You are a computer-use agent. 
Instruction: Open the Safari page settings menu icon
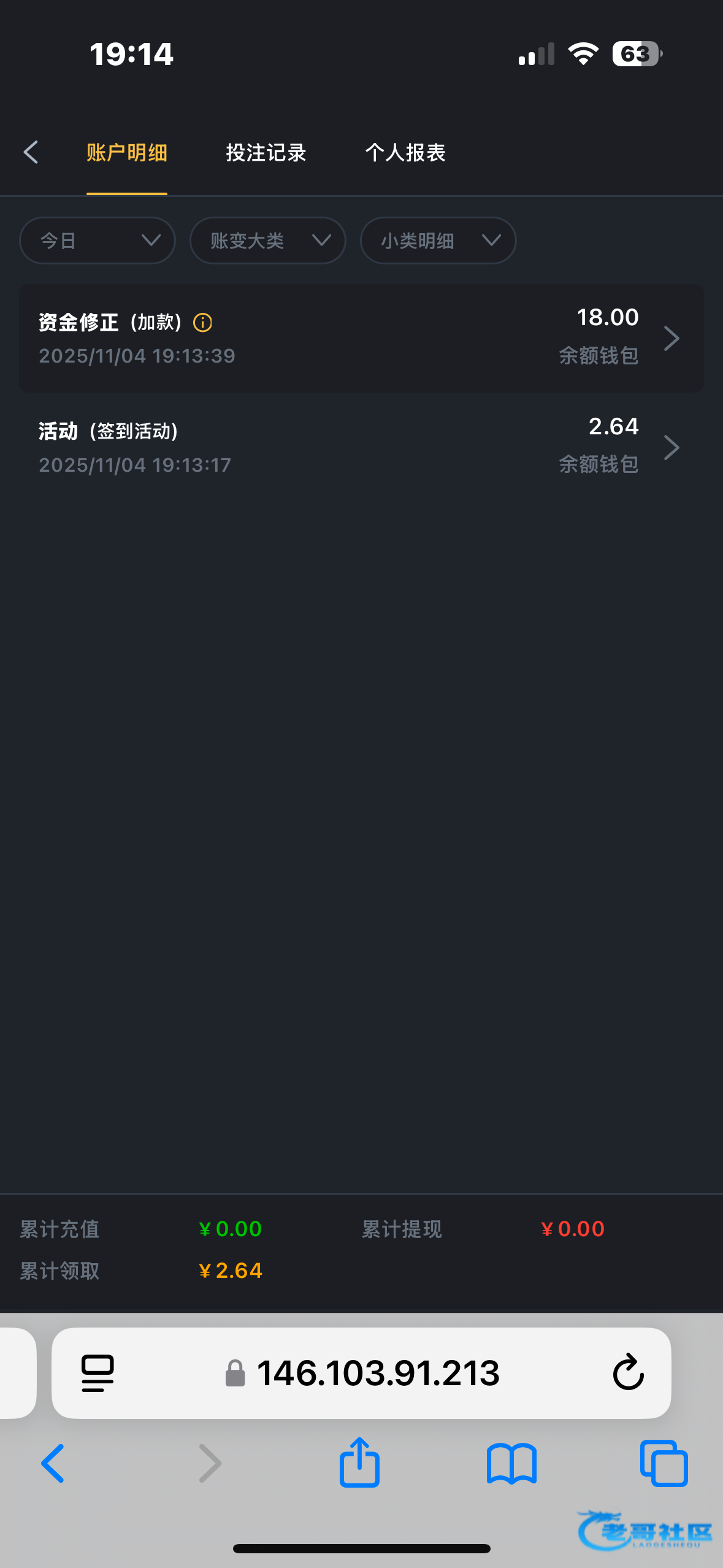coord(98,1373)
